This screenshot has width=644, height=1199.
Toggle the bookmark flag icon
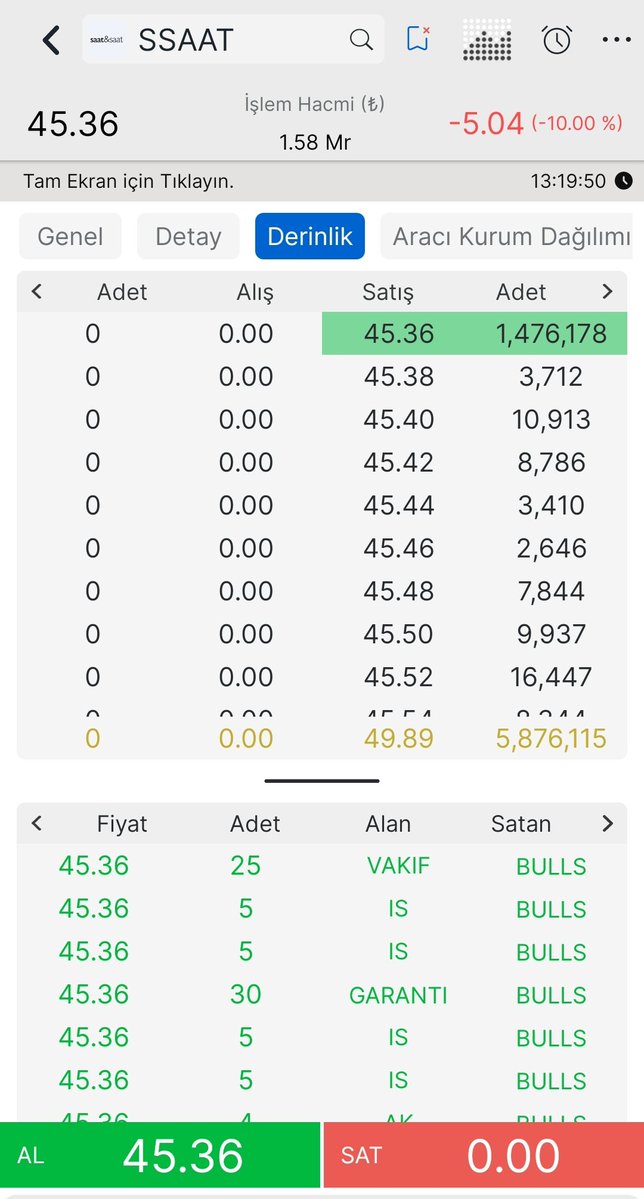tap(418, 38)
